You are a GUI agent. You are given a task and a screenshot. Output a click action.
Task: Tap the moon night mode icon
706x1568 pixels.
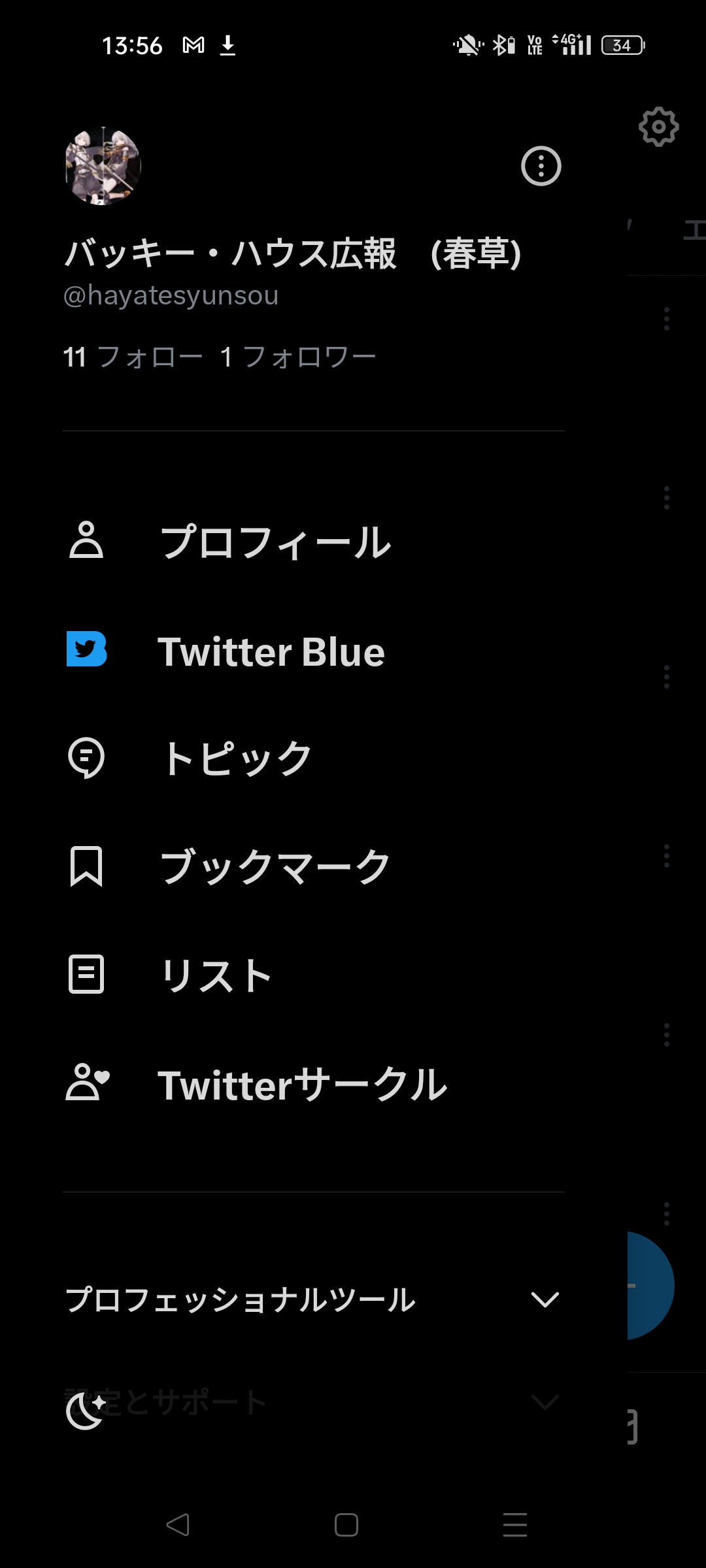[86, 1410]
